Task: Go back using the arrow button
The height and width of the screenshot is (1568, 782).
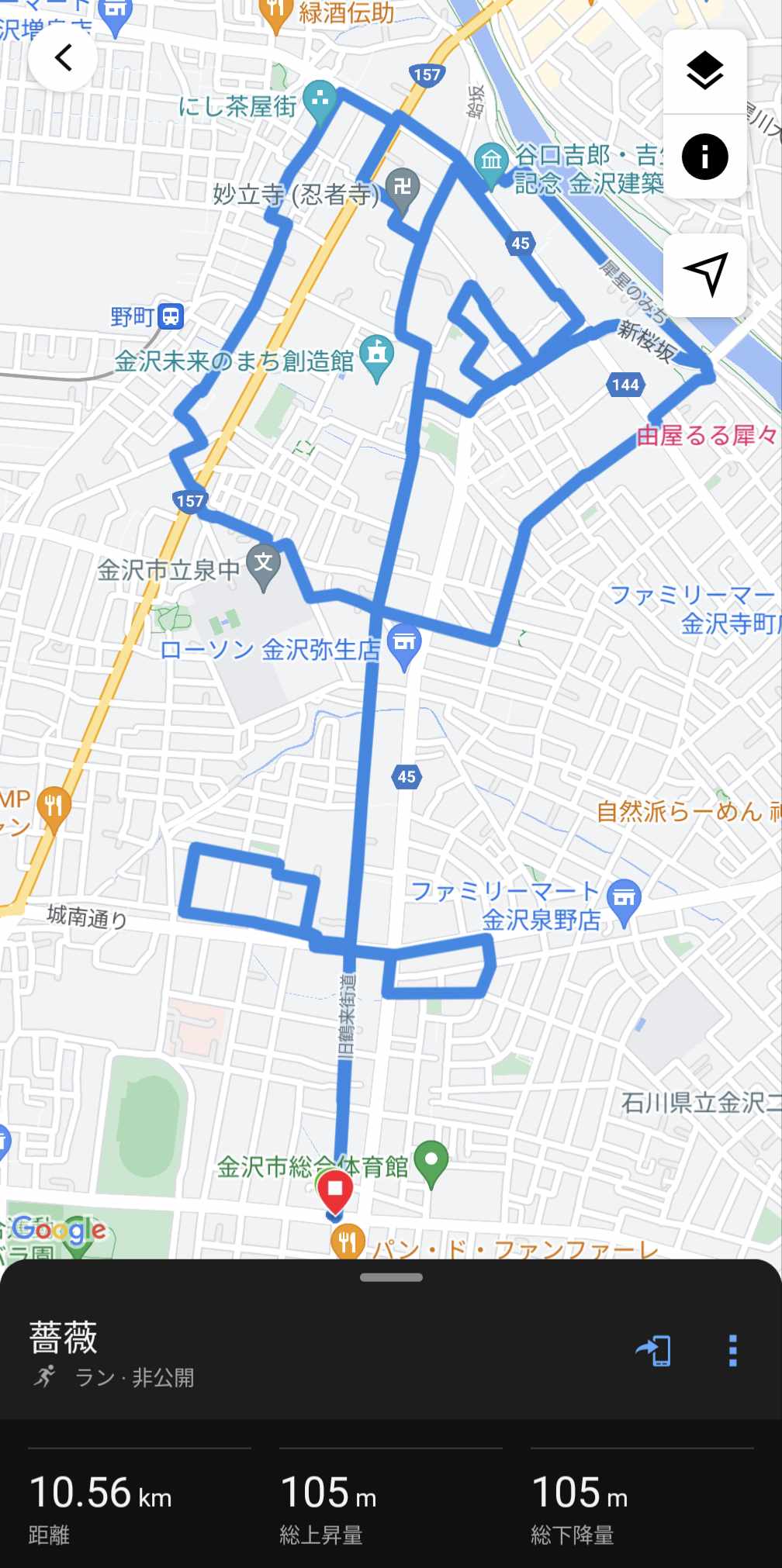Action: tap(63, 58)
